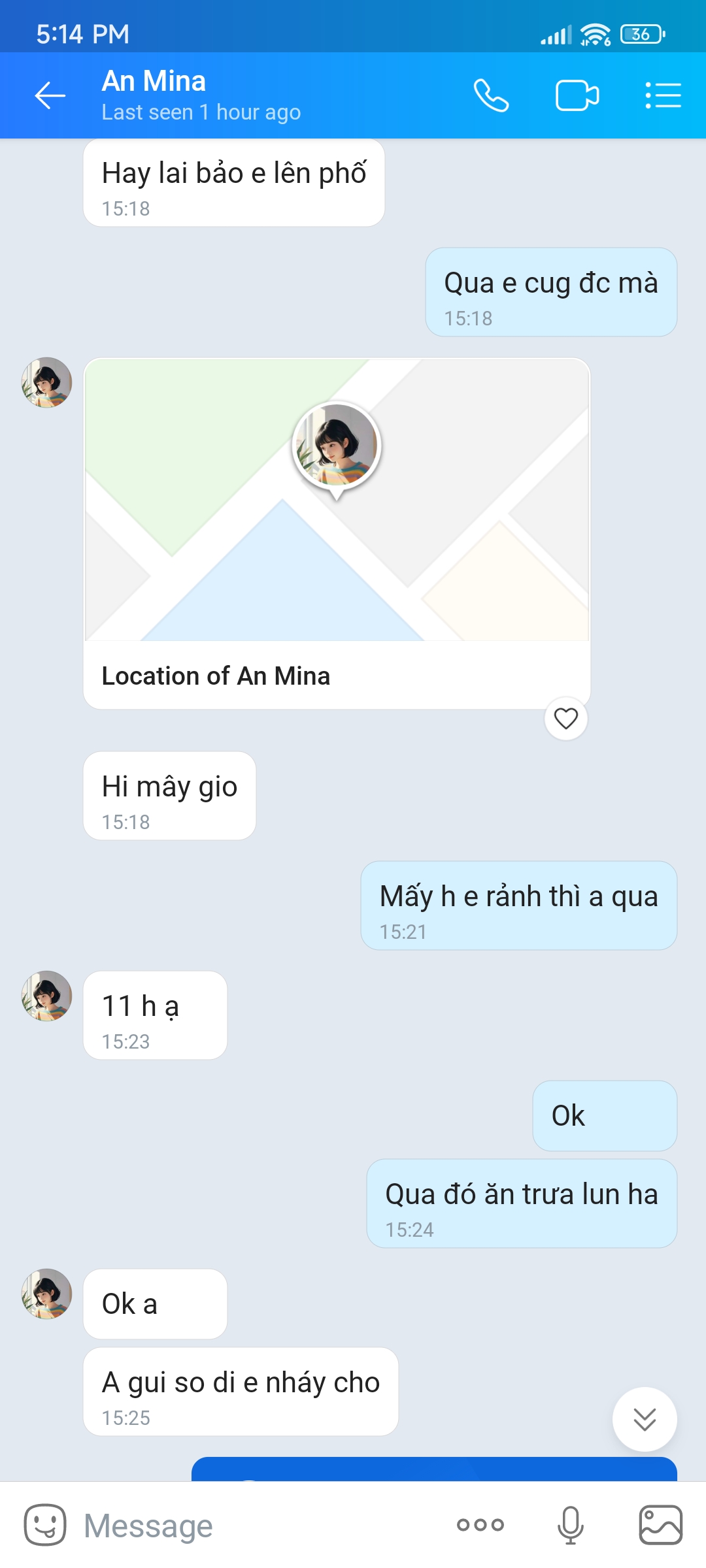706x1568 pixels.
Task: Go back from the An Mina chat
Action: (x=50, y=96)
